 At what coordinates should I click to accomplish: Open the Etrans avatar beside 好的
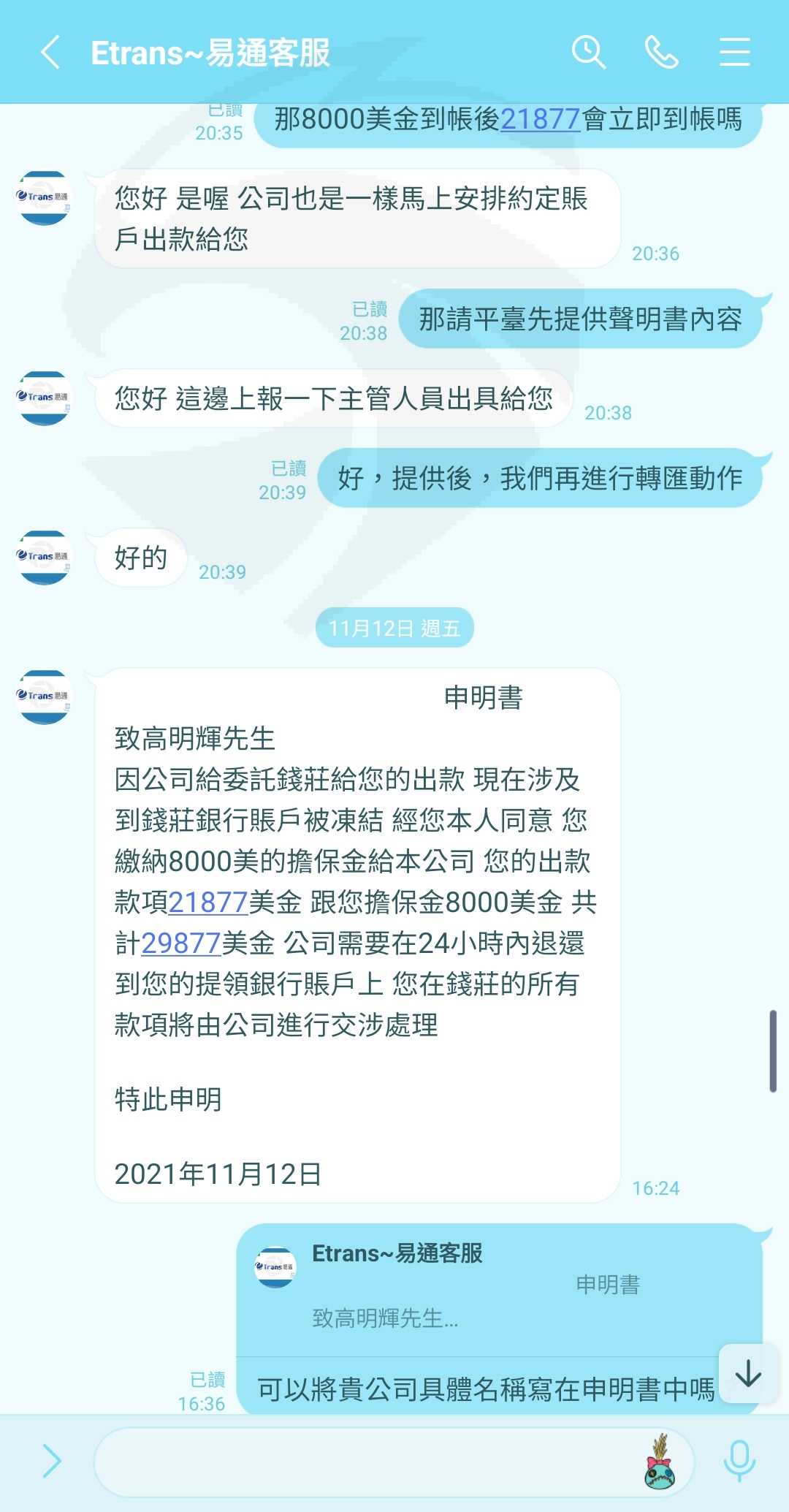(44, 557)
